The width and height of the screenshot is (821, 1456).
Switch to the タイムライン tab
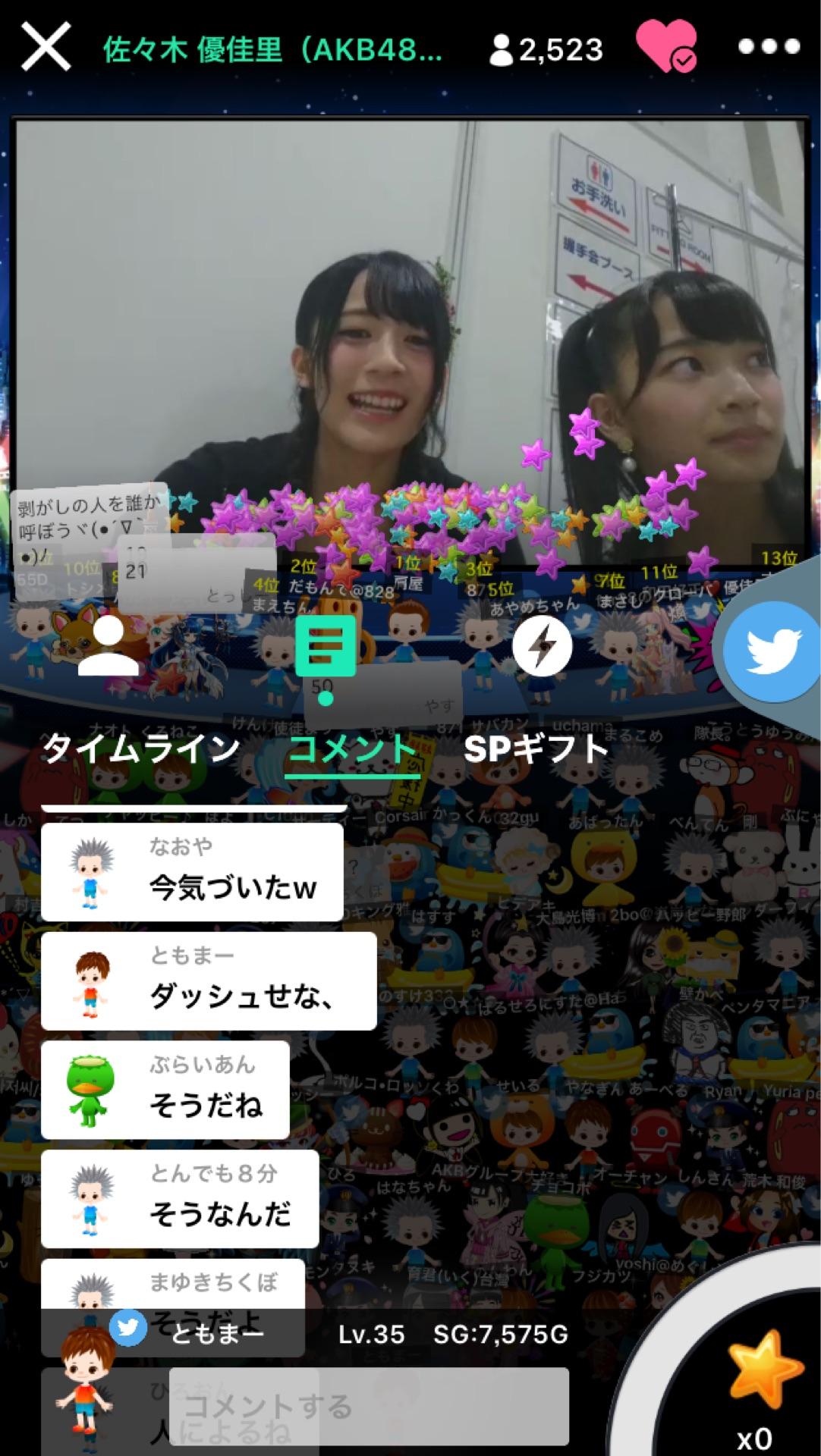140,749
